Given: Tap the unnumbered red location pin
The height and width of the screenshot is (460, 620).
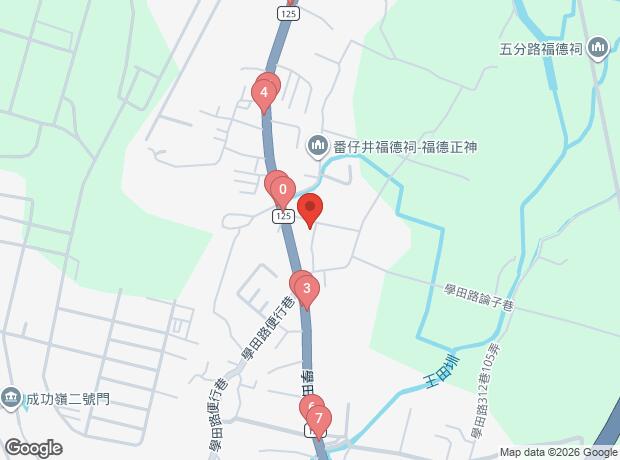Looking at the screenshot, I should point(310,210).
